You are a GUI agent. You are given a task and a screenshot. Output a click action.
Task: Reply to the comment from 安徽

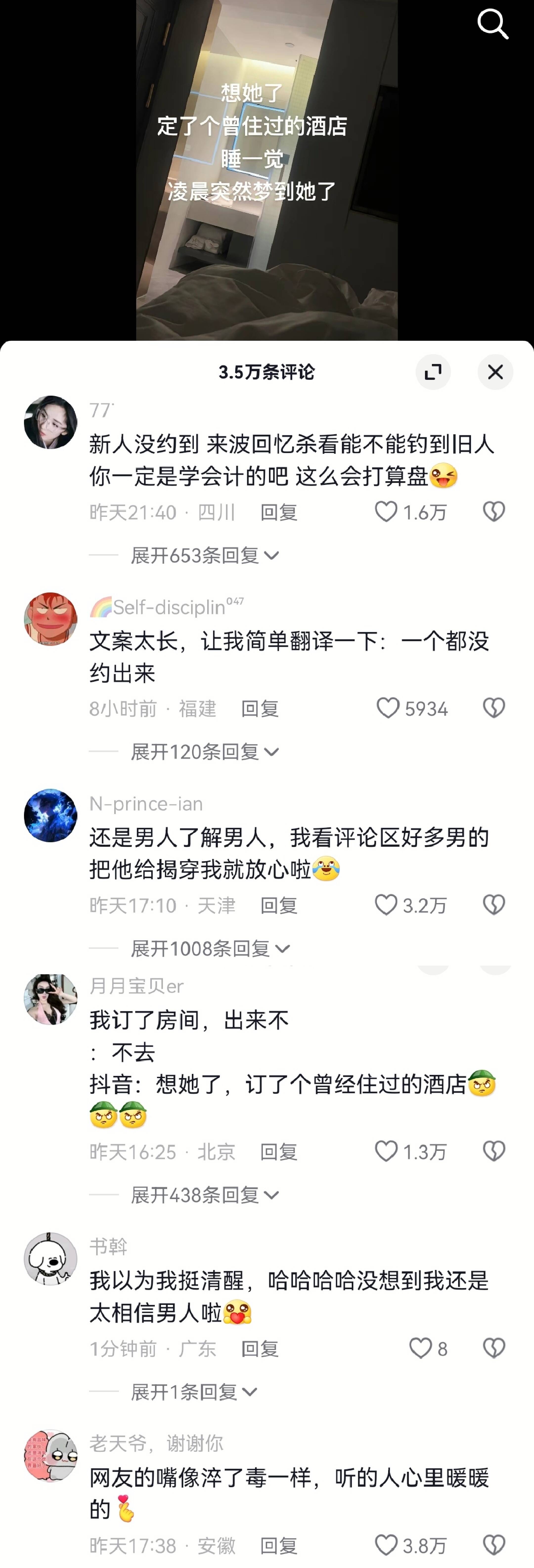coord(278,1545)
